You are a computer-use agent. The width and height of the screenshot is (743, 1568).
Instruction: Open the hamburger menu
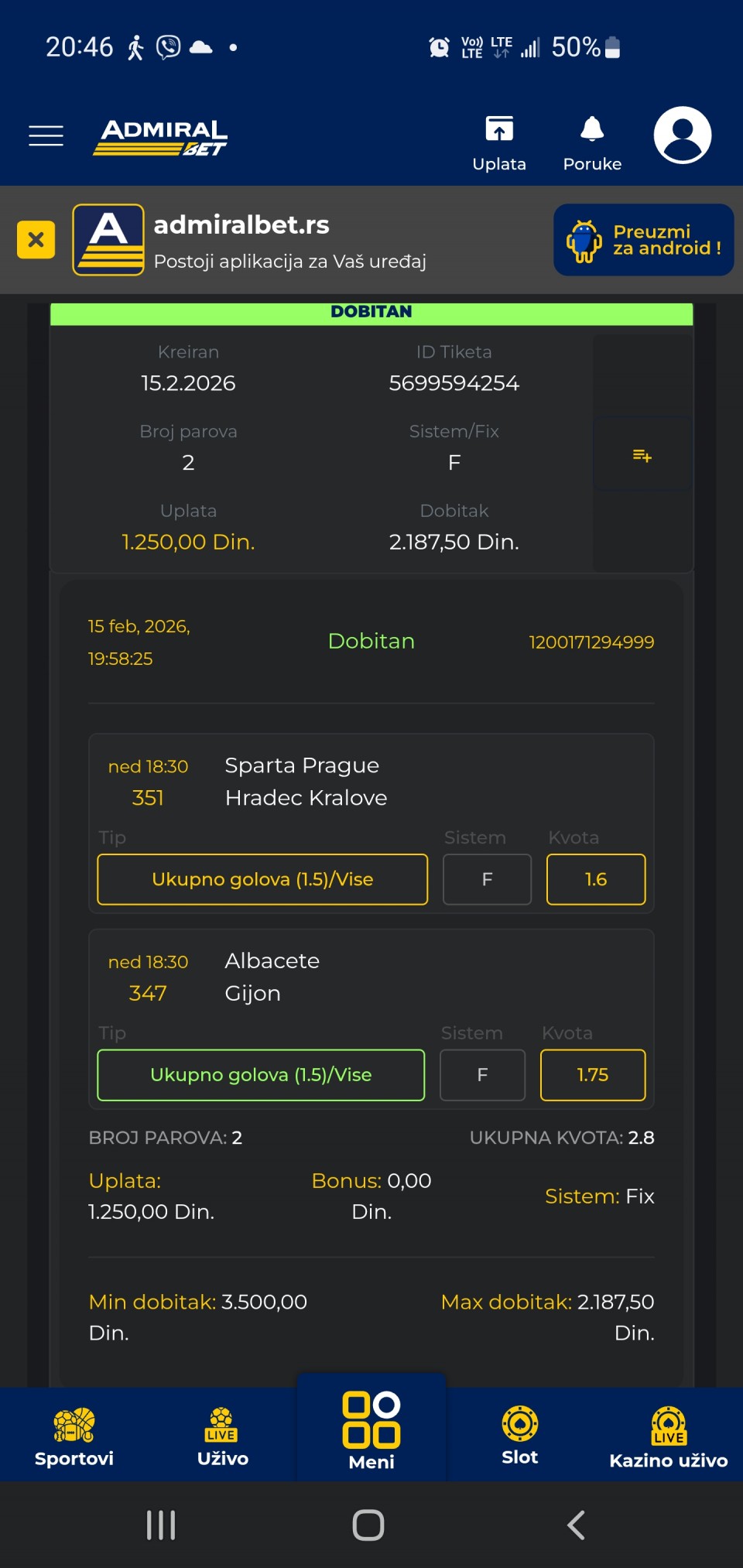46,135
